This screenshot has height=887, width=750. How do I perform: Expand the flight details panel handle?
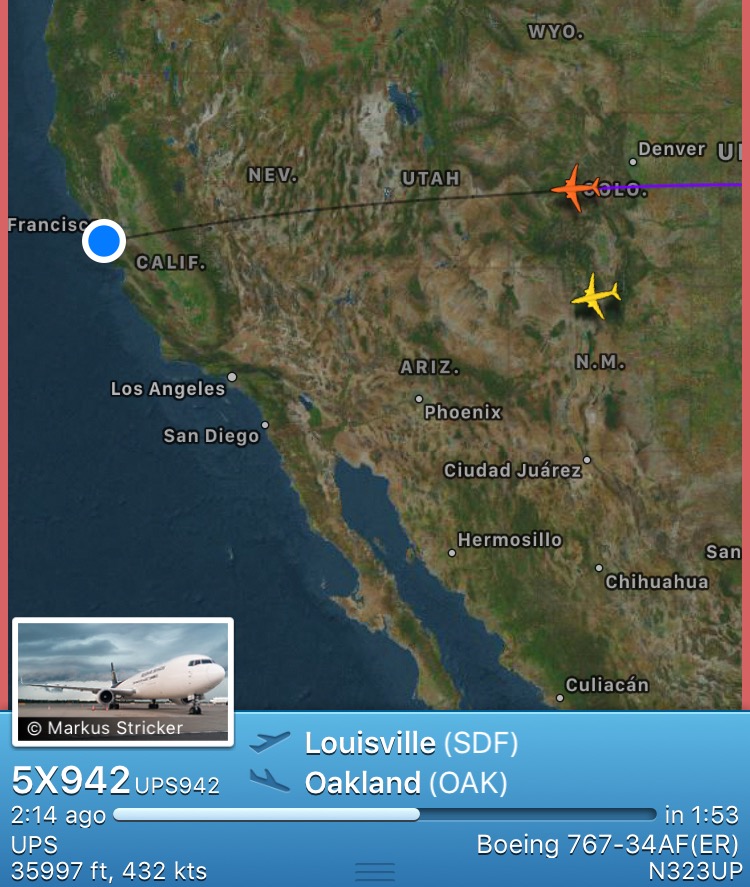click(x=375, y=872)
